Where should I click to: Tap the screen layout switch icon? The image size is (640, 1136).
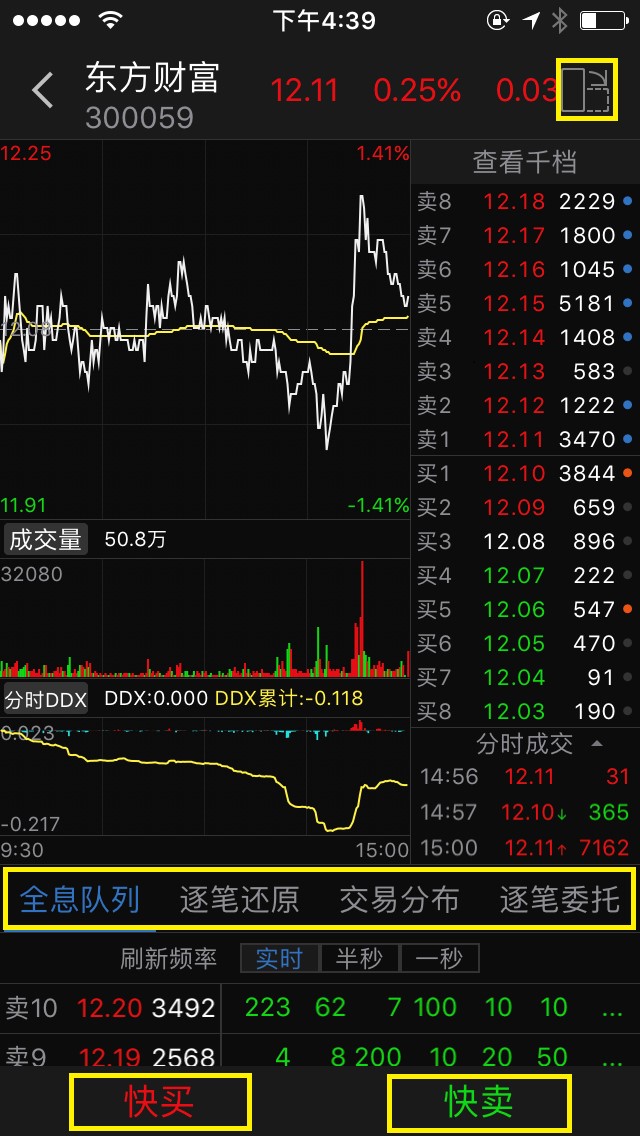point(586,91)
